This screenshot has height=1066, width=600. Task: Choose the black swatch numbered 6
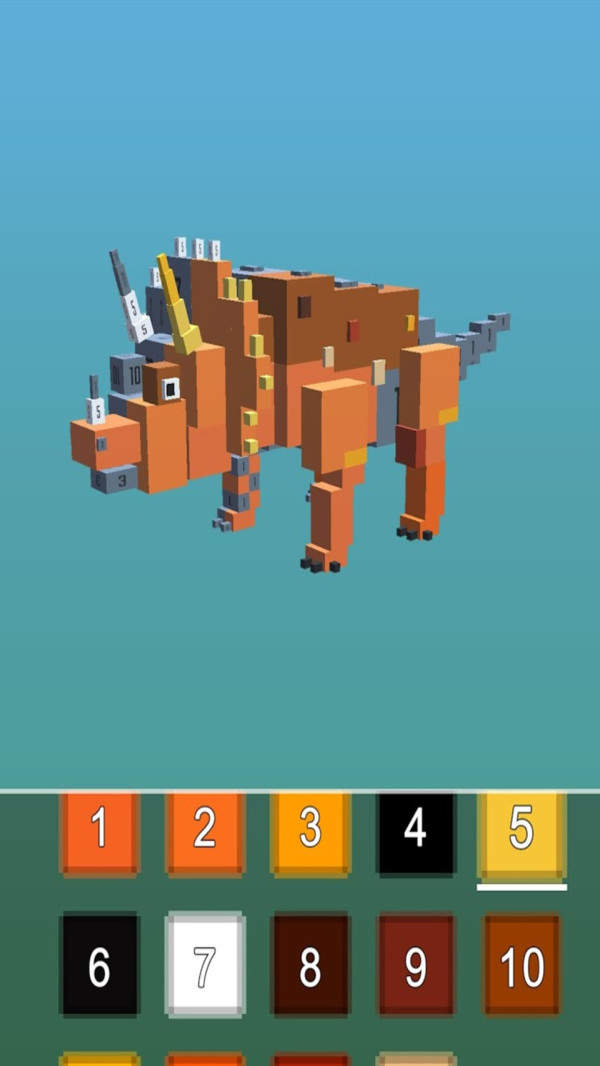pos(99,964)
